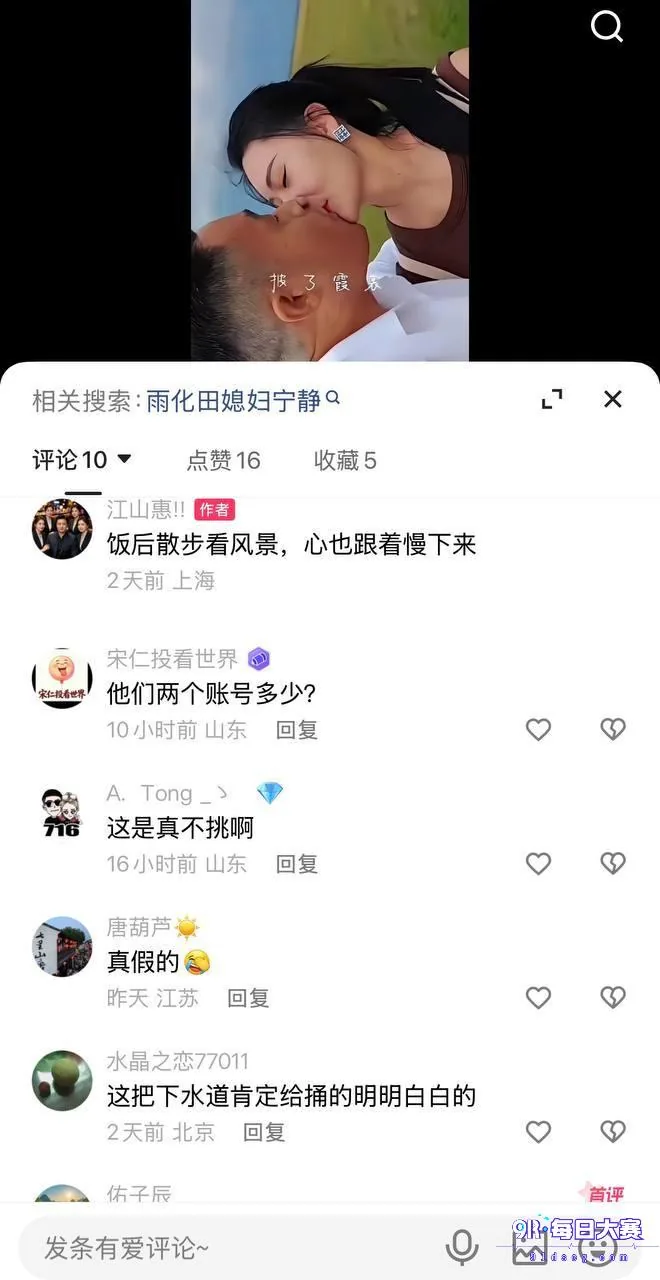
Task: Like 唐葫芦's comment 真假的
Action: (539, 998)
